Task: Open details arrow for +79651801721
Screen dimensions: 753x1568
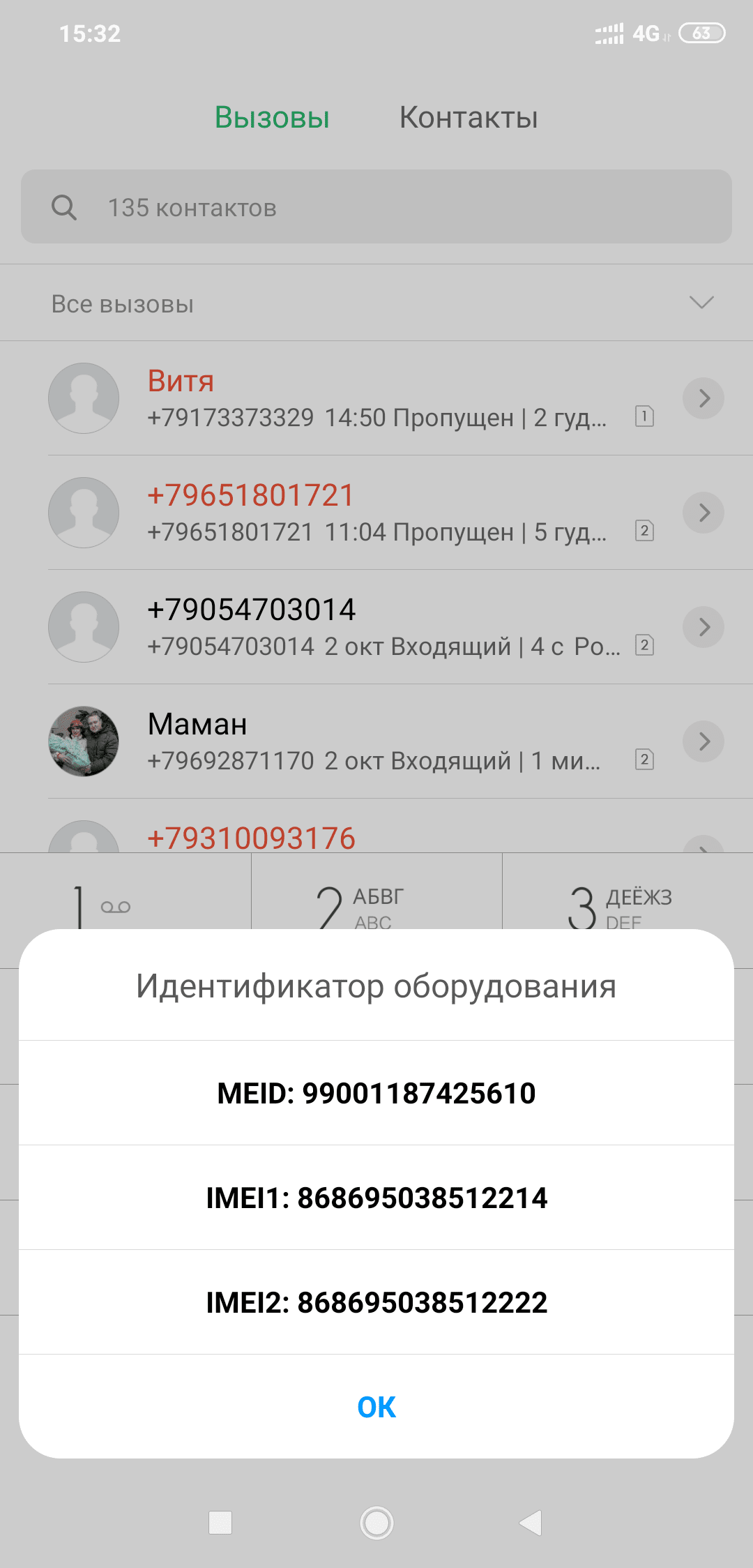Action: [703, 513]
